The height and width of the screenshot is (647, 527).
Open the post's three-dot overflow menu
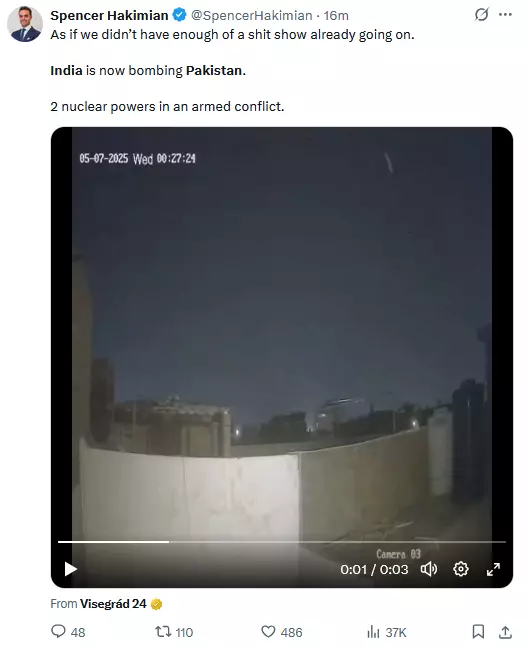[505, 14]
